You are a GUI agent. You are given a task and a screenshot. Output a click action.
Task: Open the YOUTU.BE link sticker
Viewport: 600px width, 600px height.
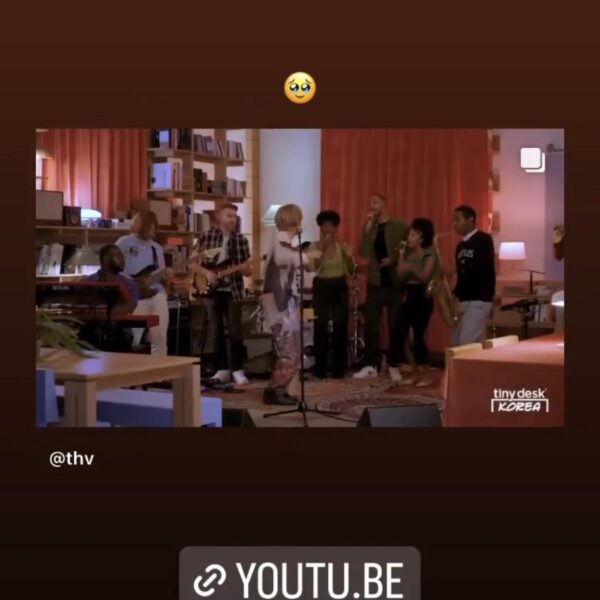(300, 577)
